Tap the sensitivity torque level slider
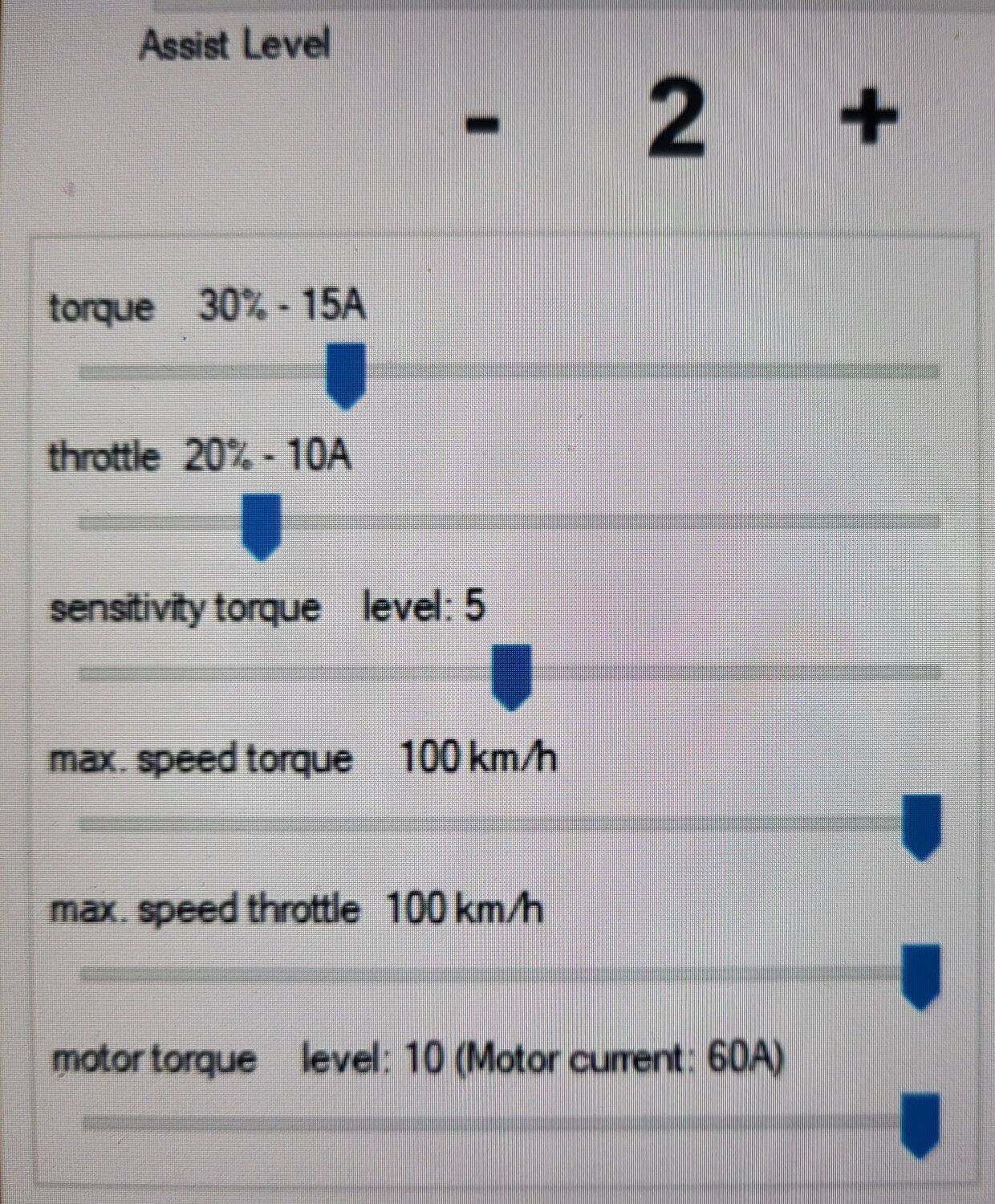This screenshot has height=1204, width=995. (511, 674)
